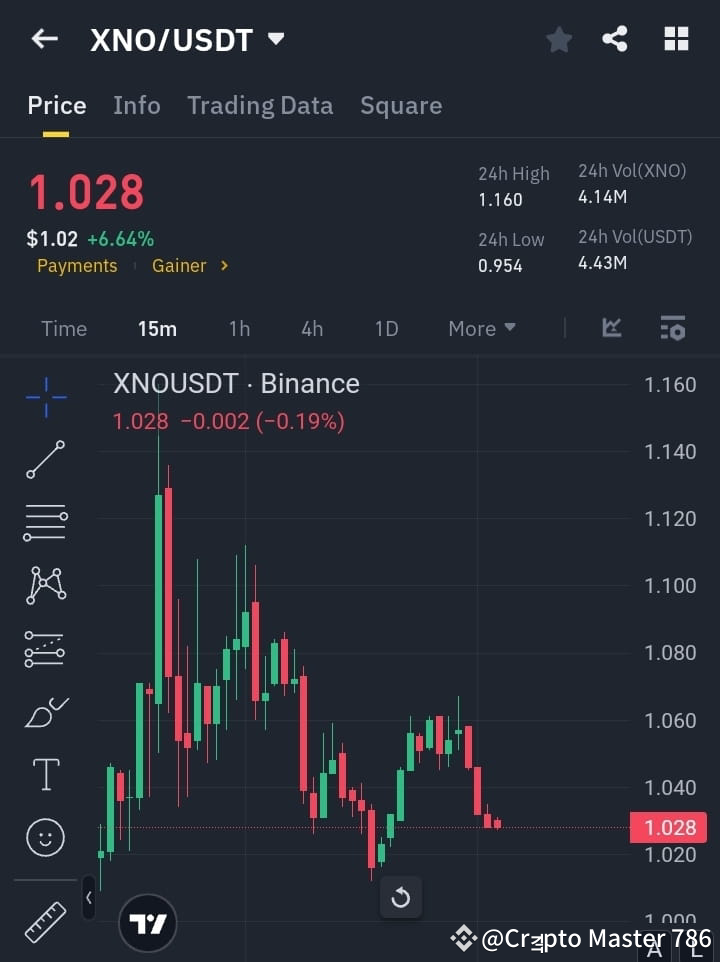
Task: Select the brush drawing tool
Action: pyautogui.click(x=45, y=712)
